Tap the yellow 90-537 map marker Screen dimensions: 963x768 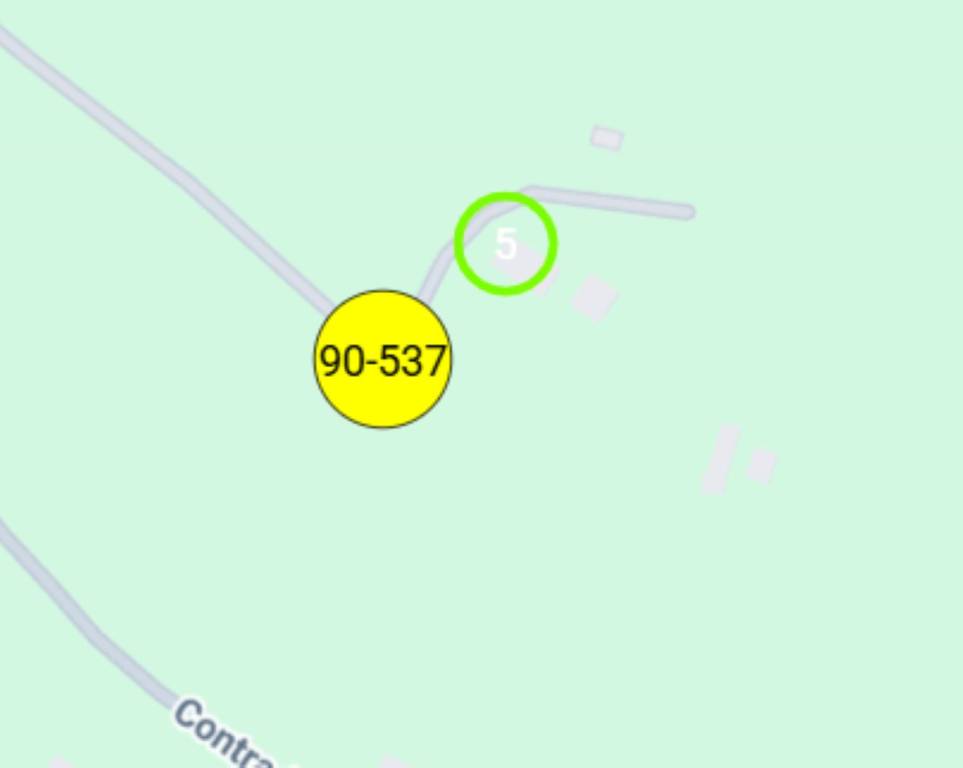point(383,360)
